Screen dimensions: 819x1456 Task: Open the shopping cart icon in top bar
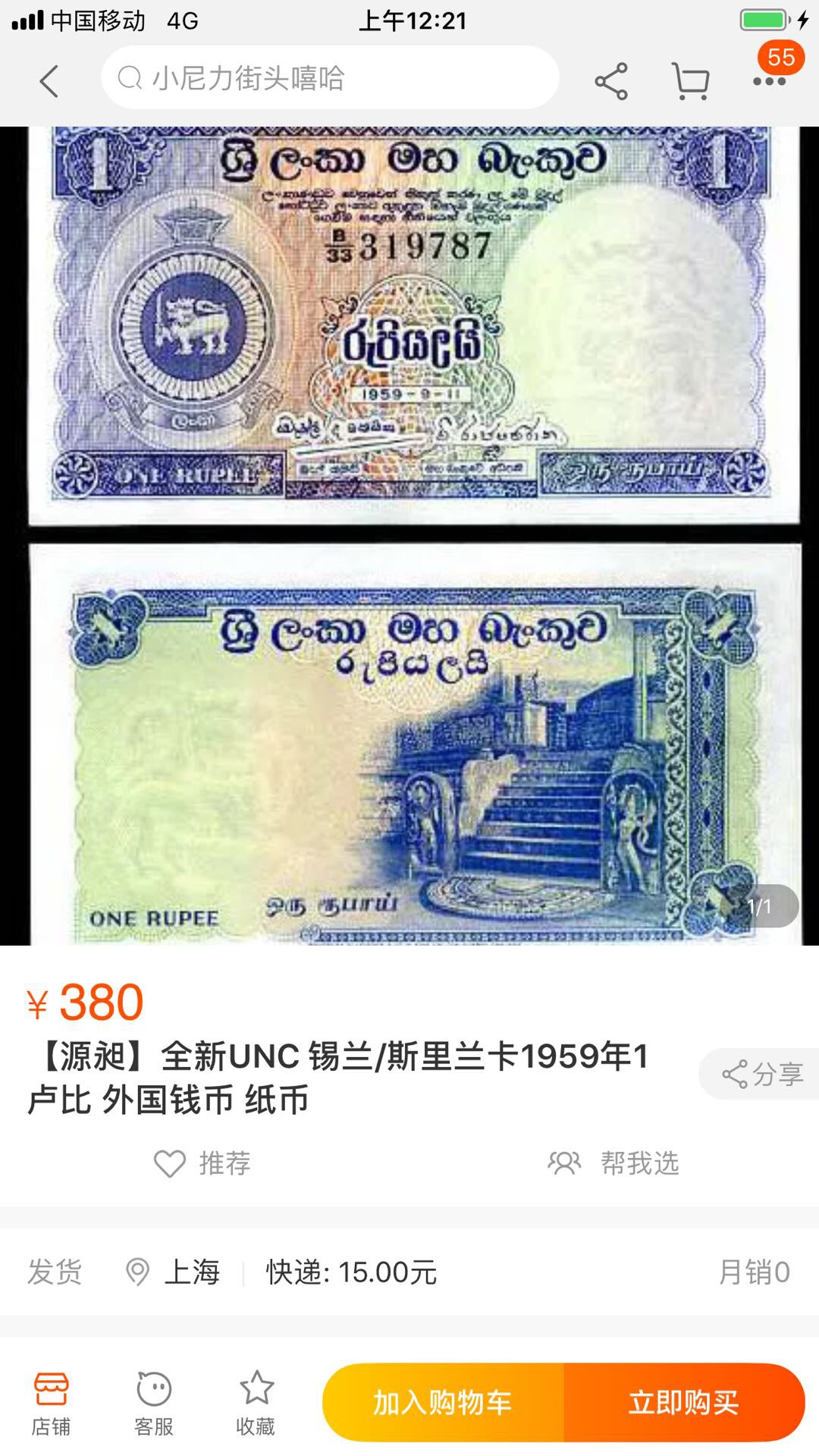[692, 80]
